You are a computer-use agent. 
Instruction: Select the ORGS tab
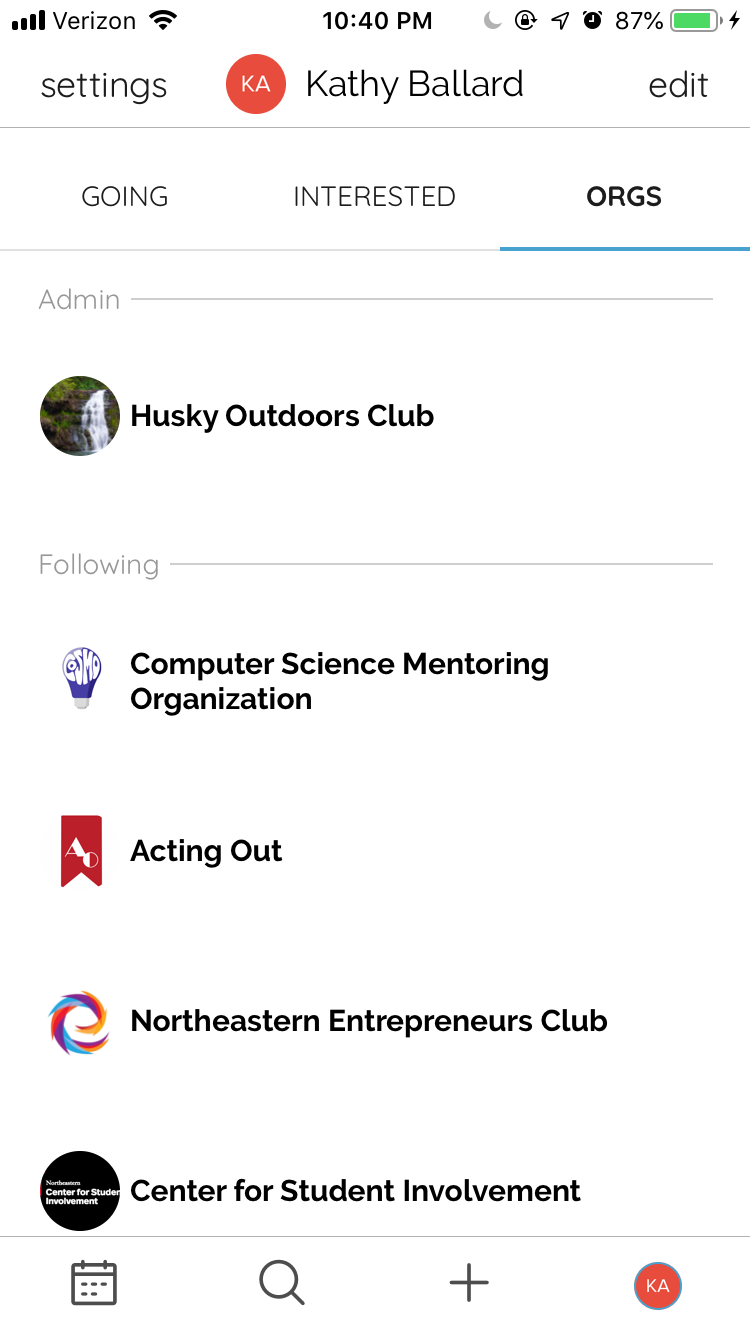(x=624, y=197)
